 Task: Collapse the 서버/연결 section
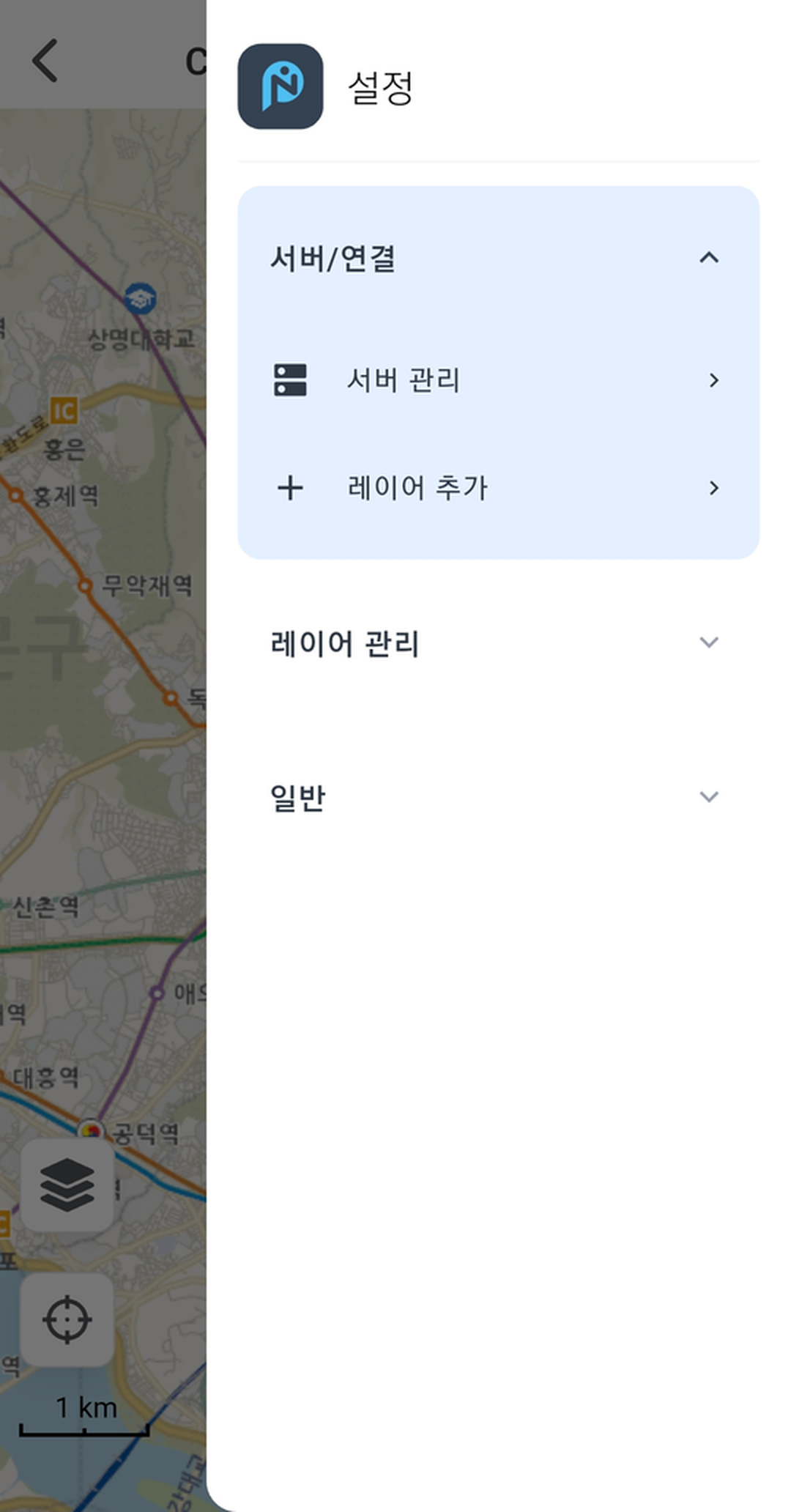[x=708, y=258]
